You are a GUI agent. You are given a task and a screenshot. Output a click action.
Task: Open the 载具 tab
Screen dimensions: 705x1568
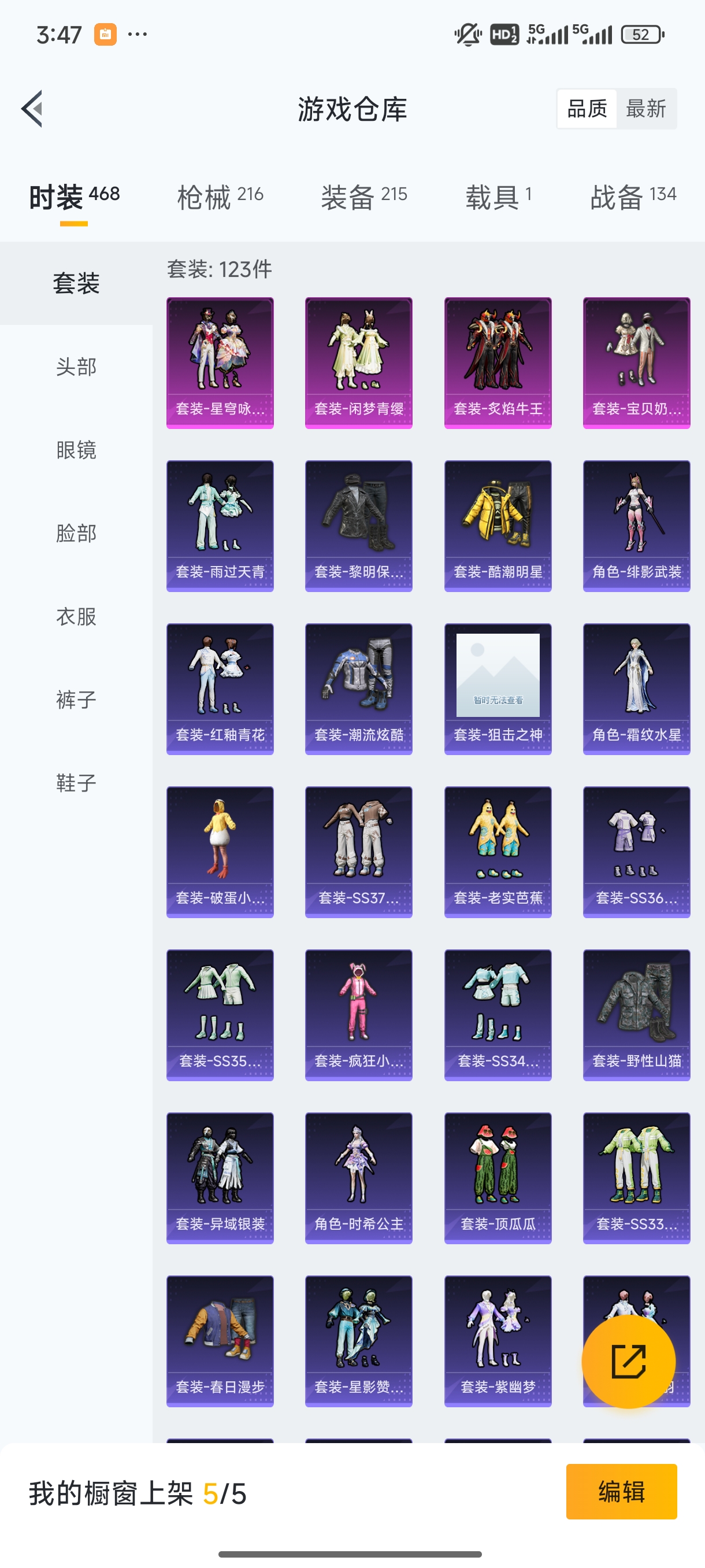tap(498, 197)
